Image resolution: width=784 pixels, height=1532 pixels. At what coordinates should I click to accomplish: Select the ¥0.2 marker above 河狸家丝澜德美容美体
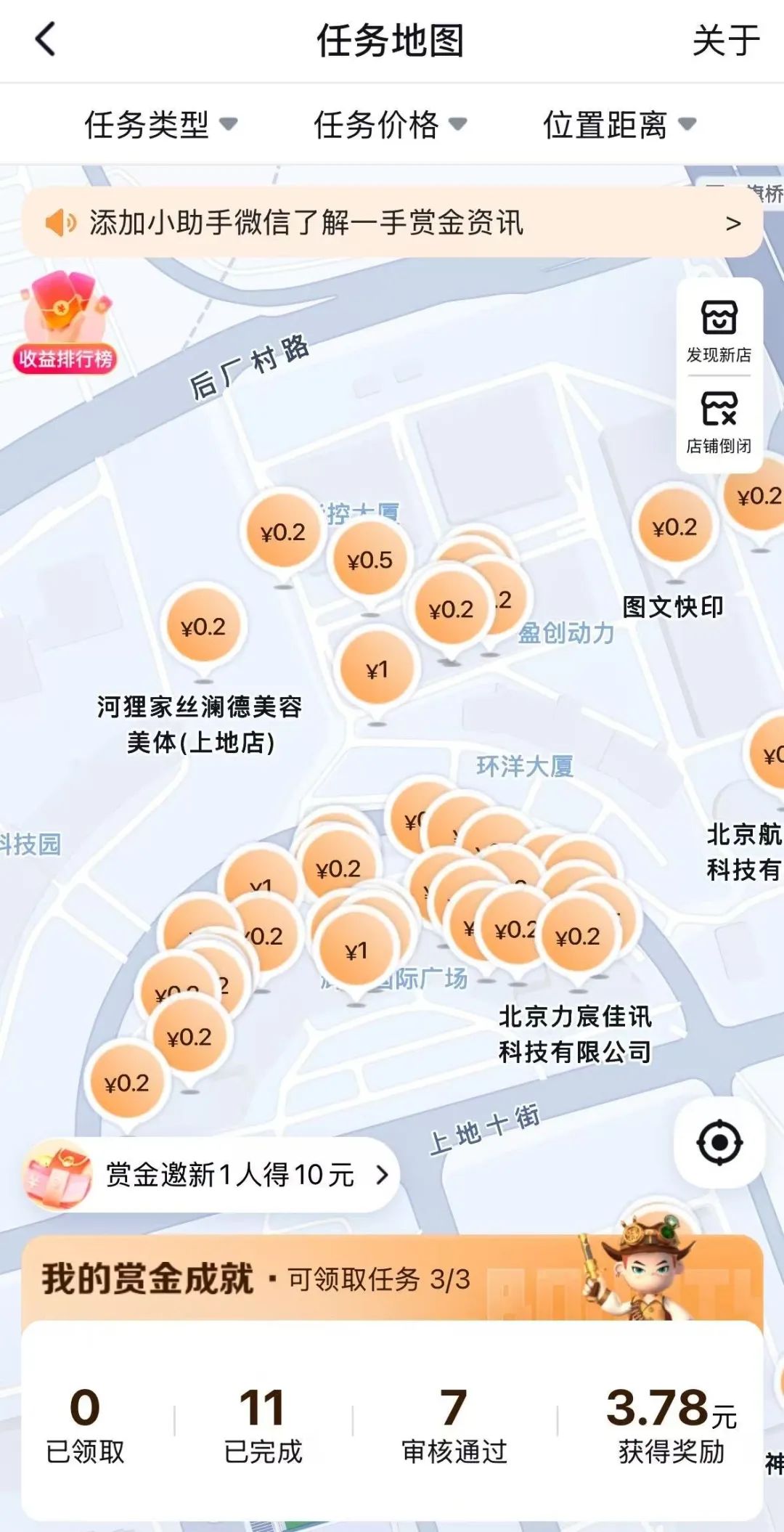[x=203, y=627]
